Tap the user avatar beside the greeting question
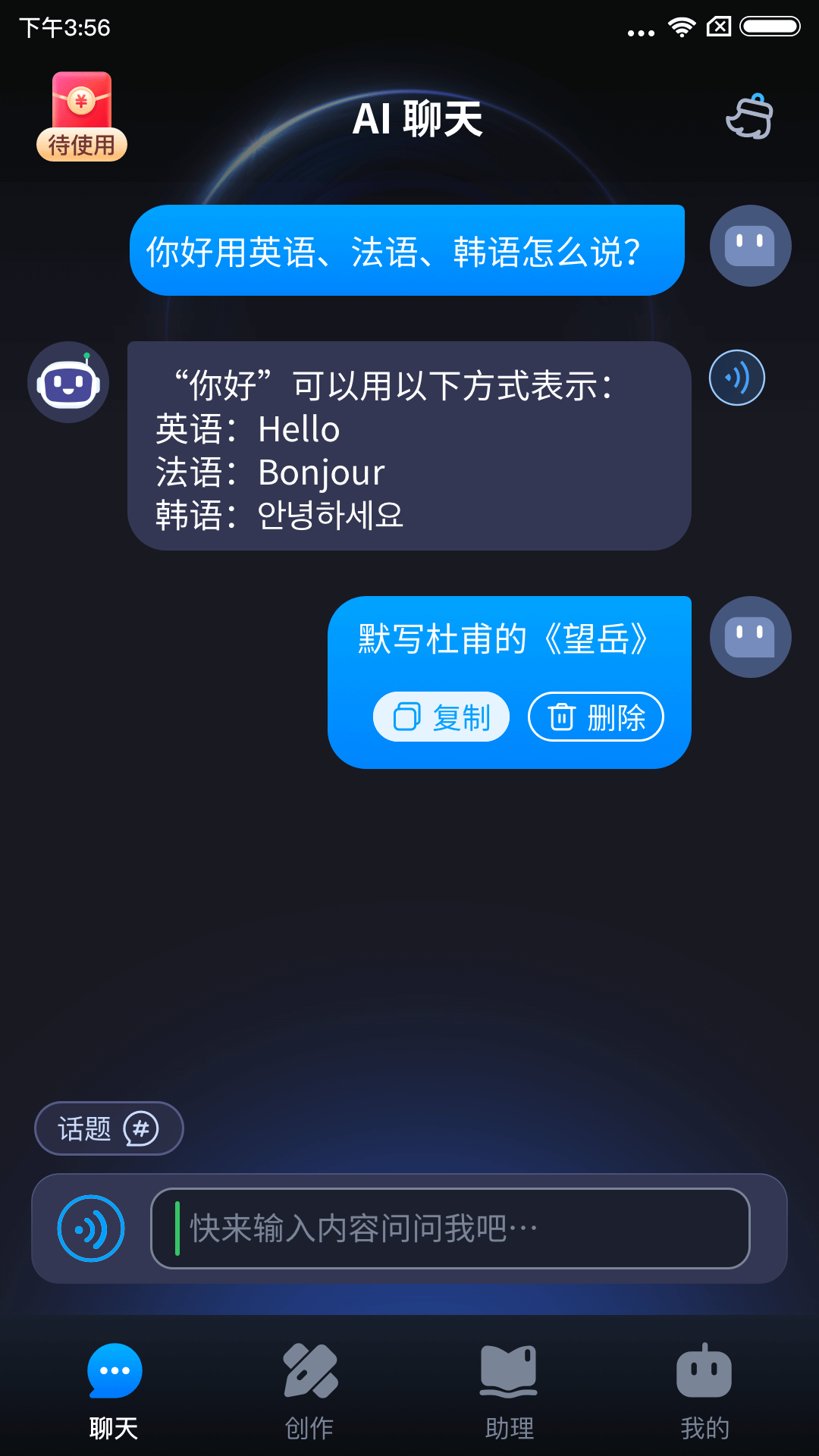Image resolution: width=819 pixels, height=1456 pixels. (750, 245)
